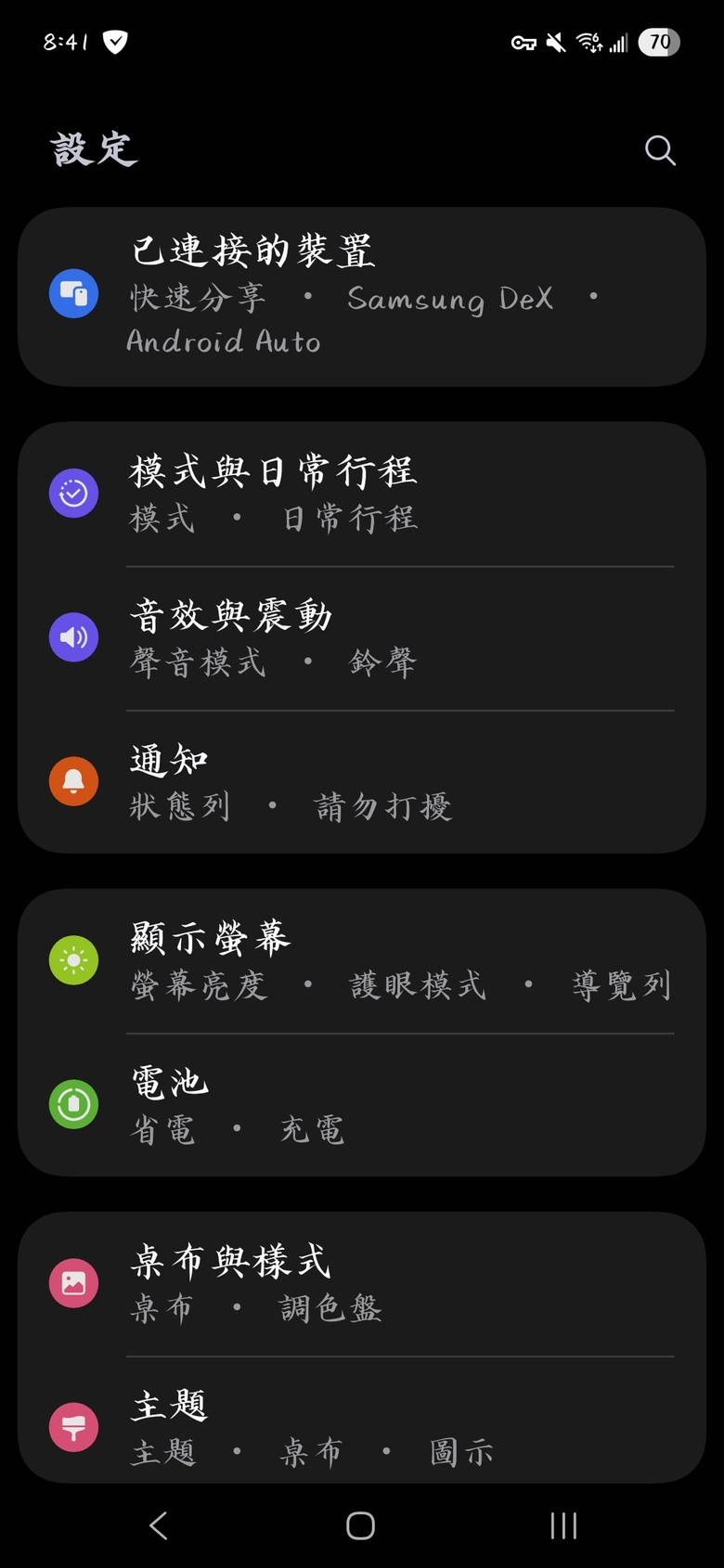Image resolution: width=724 pixels, height=1568 pixels.
Task: Open 通知 settings
Action: point(362,782)
